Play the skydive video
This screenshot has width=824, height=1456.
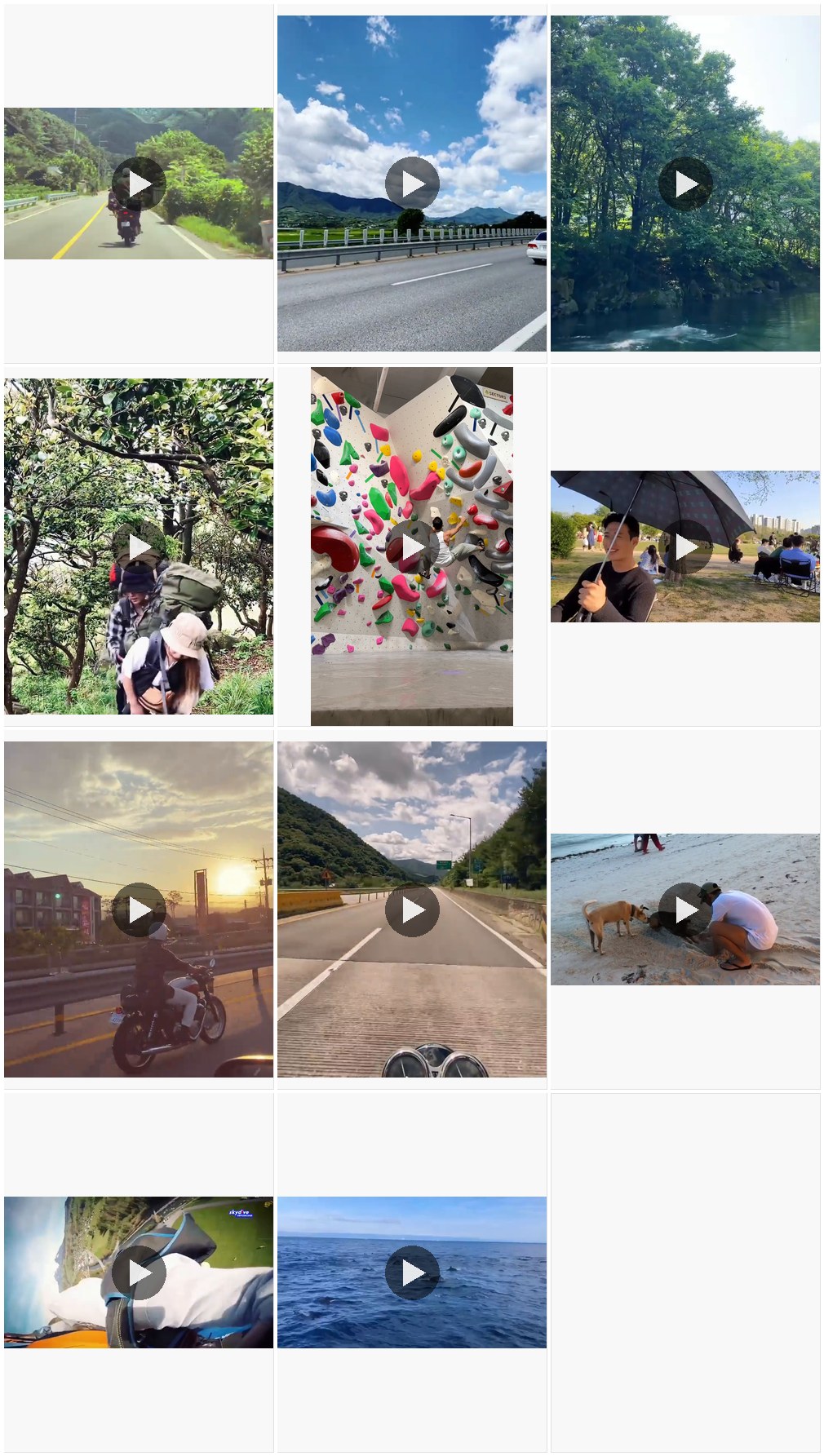click(139, 1272)
